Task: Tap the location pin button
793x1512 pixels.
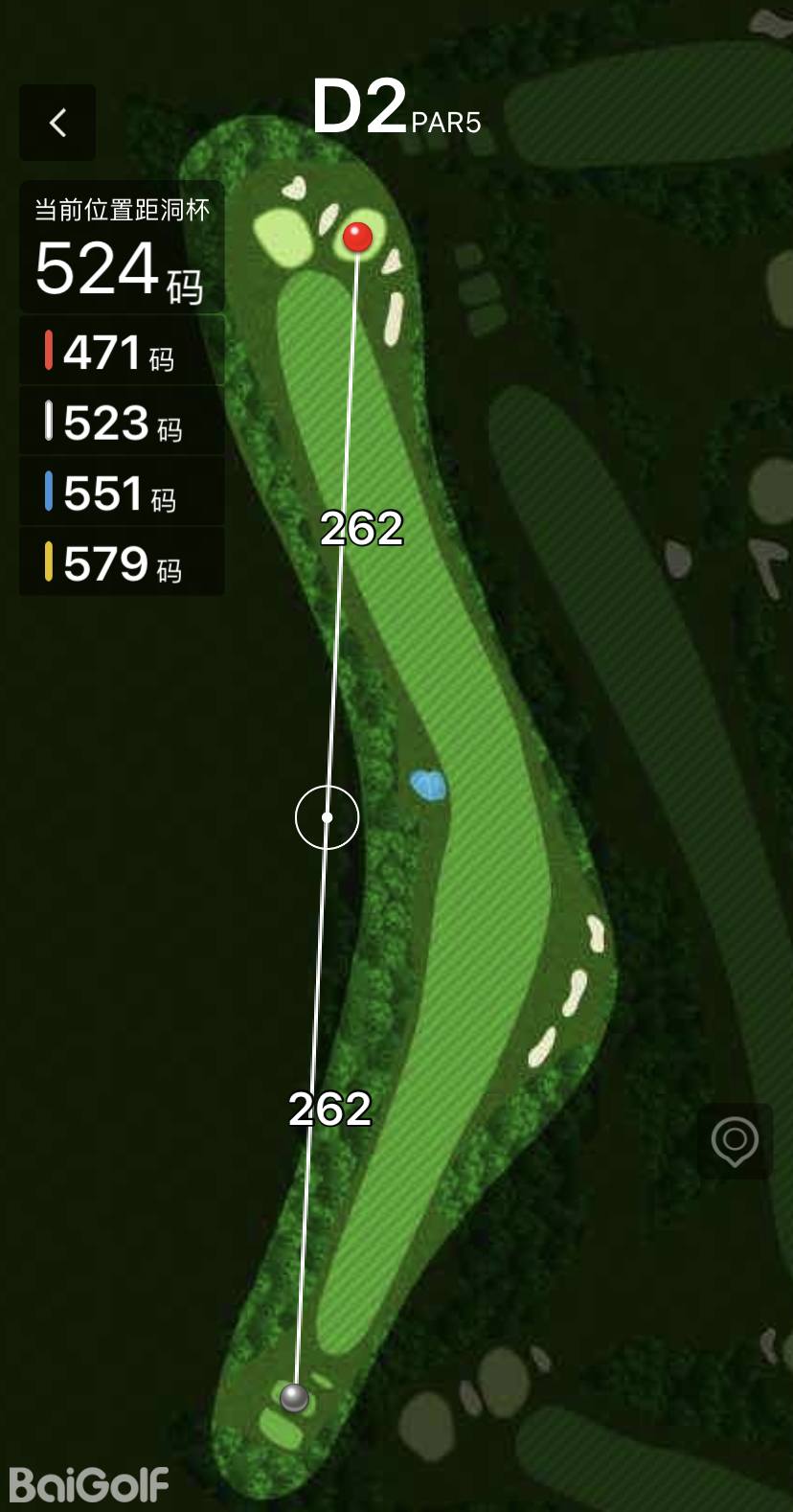Action: [735, 1141]
